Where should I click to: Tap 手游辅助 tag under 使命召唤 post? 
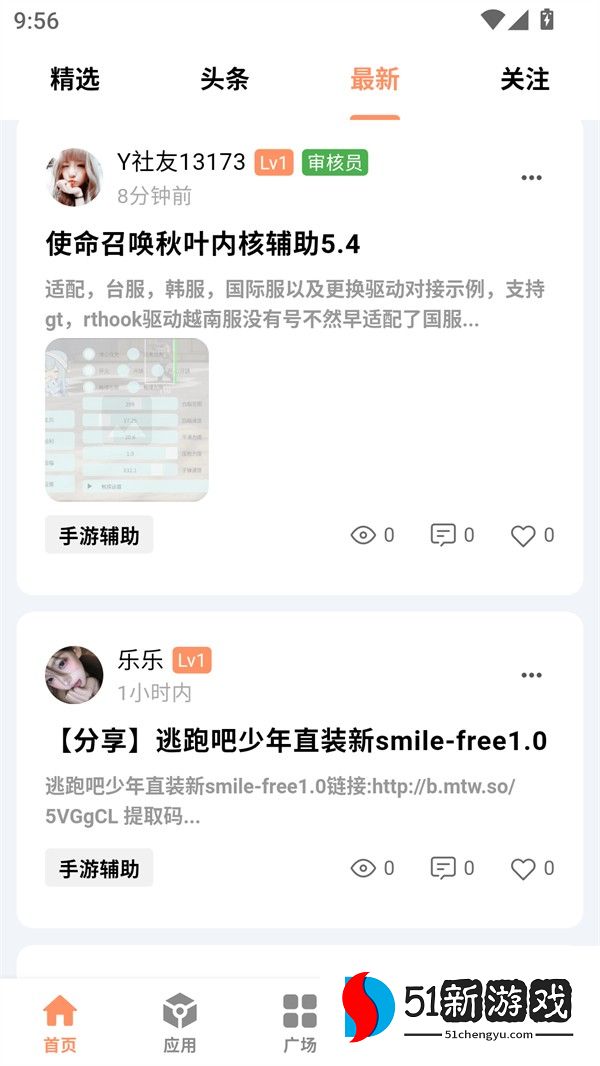(99, 535)
